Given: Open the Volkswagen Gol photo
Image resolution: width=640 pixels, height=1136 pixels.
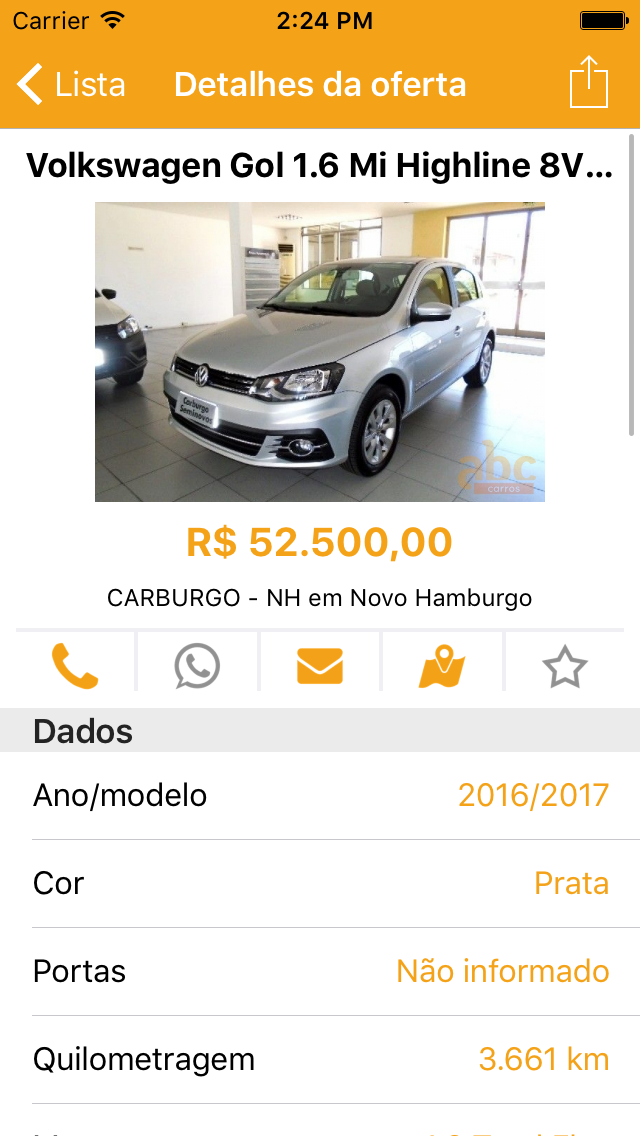Looking at the screenshot, I should point(320,352).
